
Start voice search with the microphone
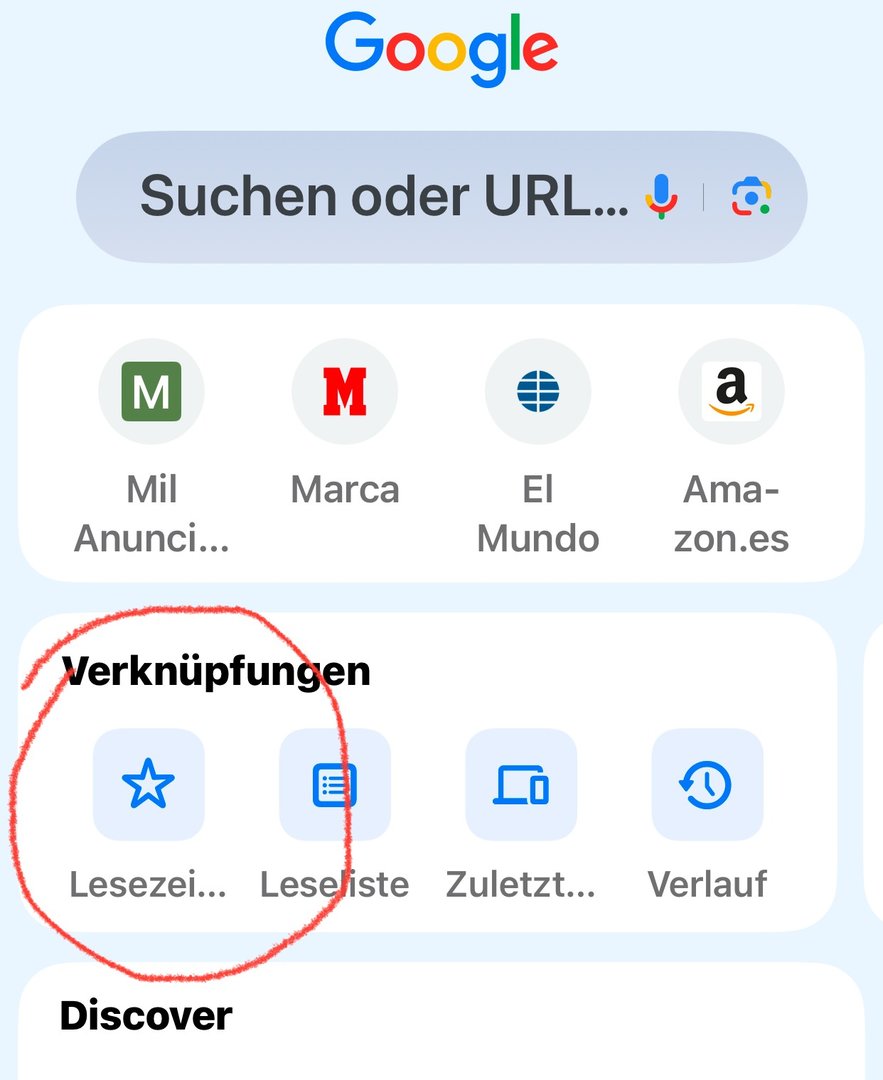660,196
